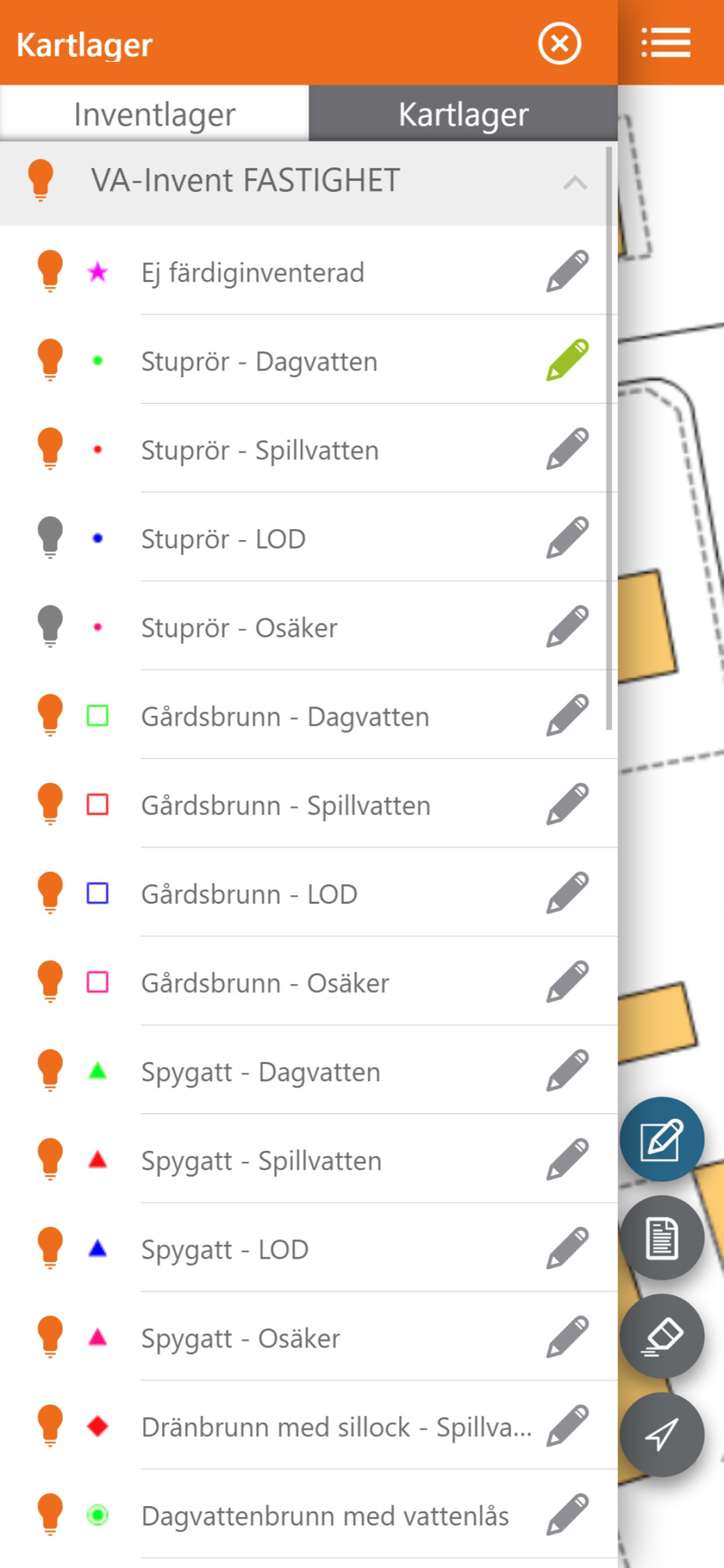The width and height of the screenshot is (724, 1568).
Task: Edit Dagvattenbrunn med vattenlås layer
Action: (567, 1514)
